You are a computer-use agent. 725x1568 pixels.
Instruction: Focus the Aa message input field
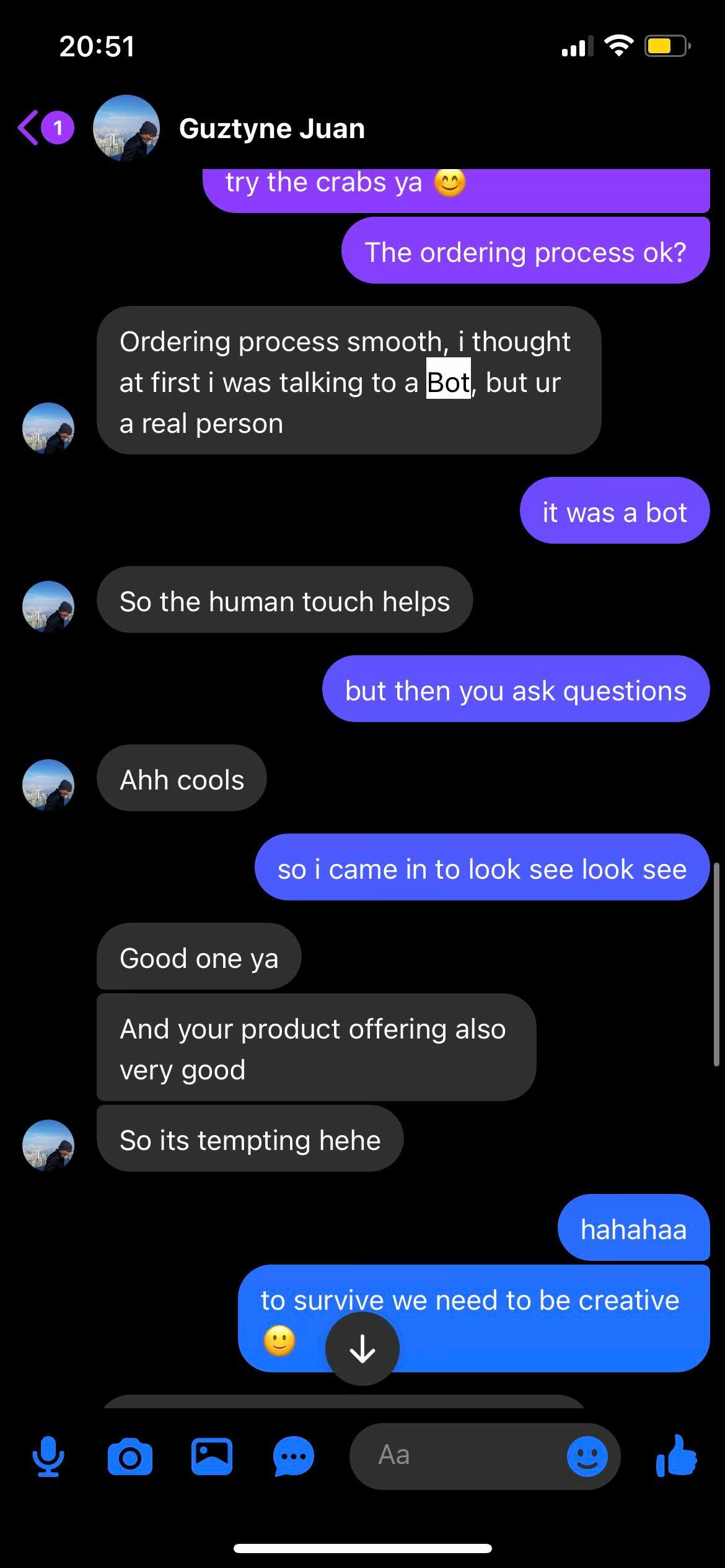point(459,1455)
